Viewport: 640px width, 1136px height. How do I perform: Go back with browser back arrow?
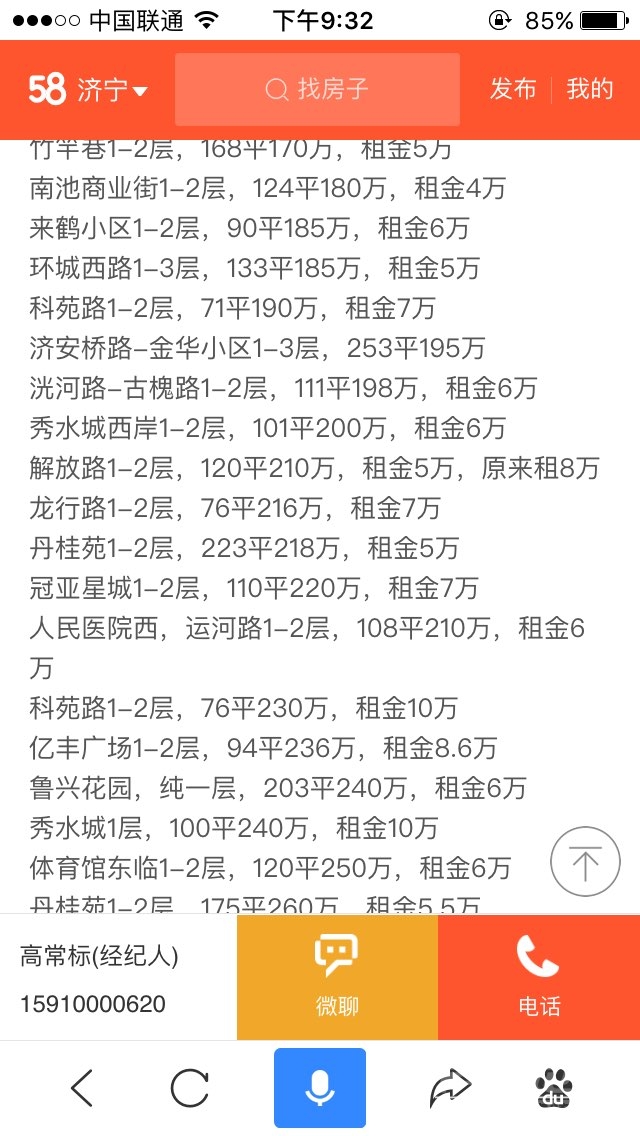click(82, 1088)
